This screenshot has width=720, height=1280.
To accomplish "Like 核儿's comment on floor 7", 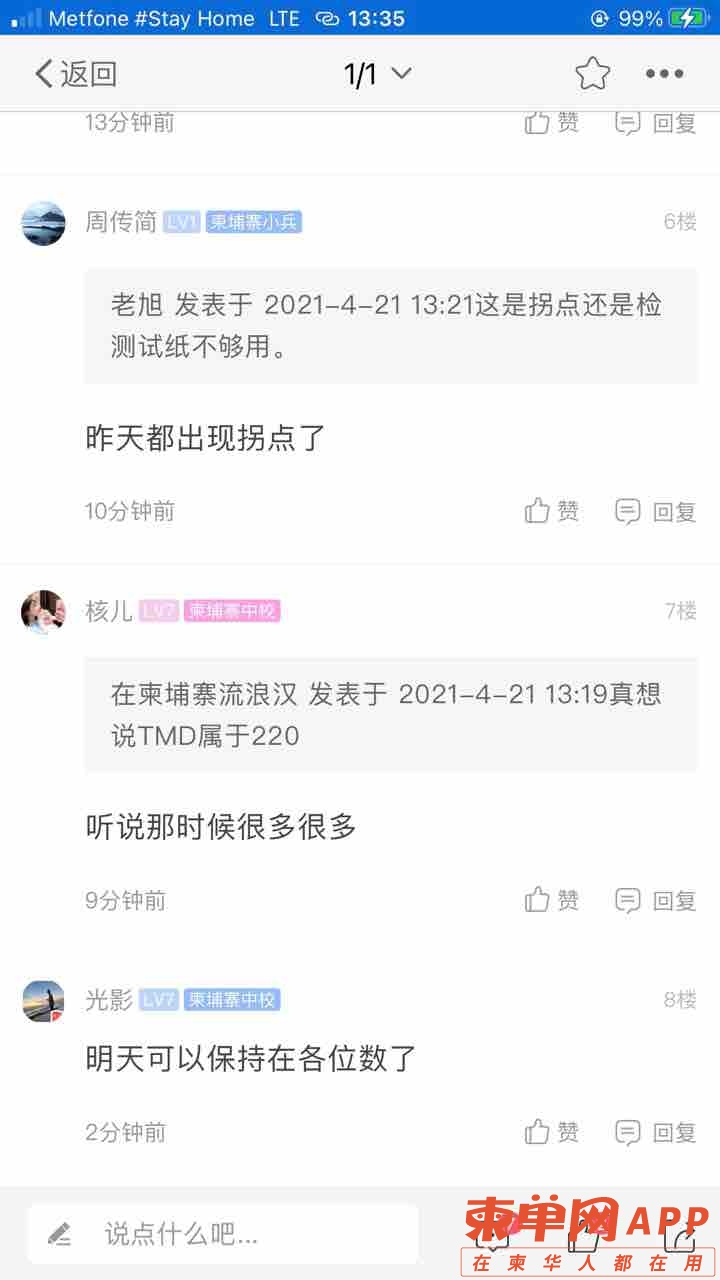I will [x=552, y=900].
